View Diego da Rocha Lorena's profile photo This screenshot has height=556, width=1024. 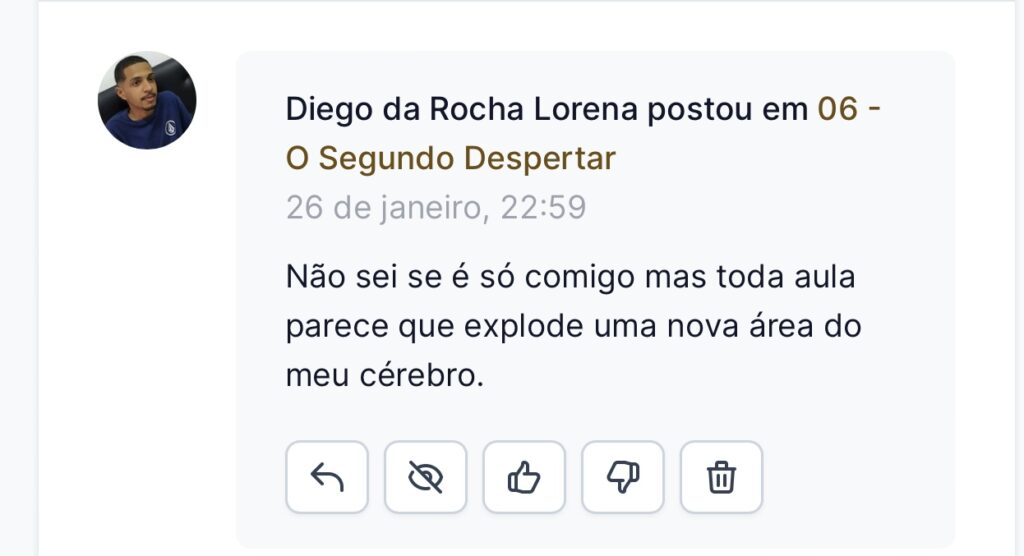(147, 101)
